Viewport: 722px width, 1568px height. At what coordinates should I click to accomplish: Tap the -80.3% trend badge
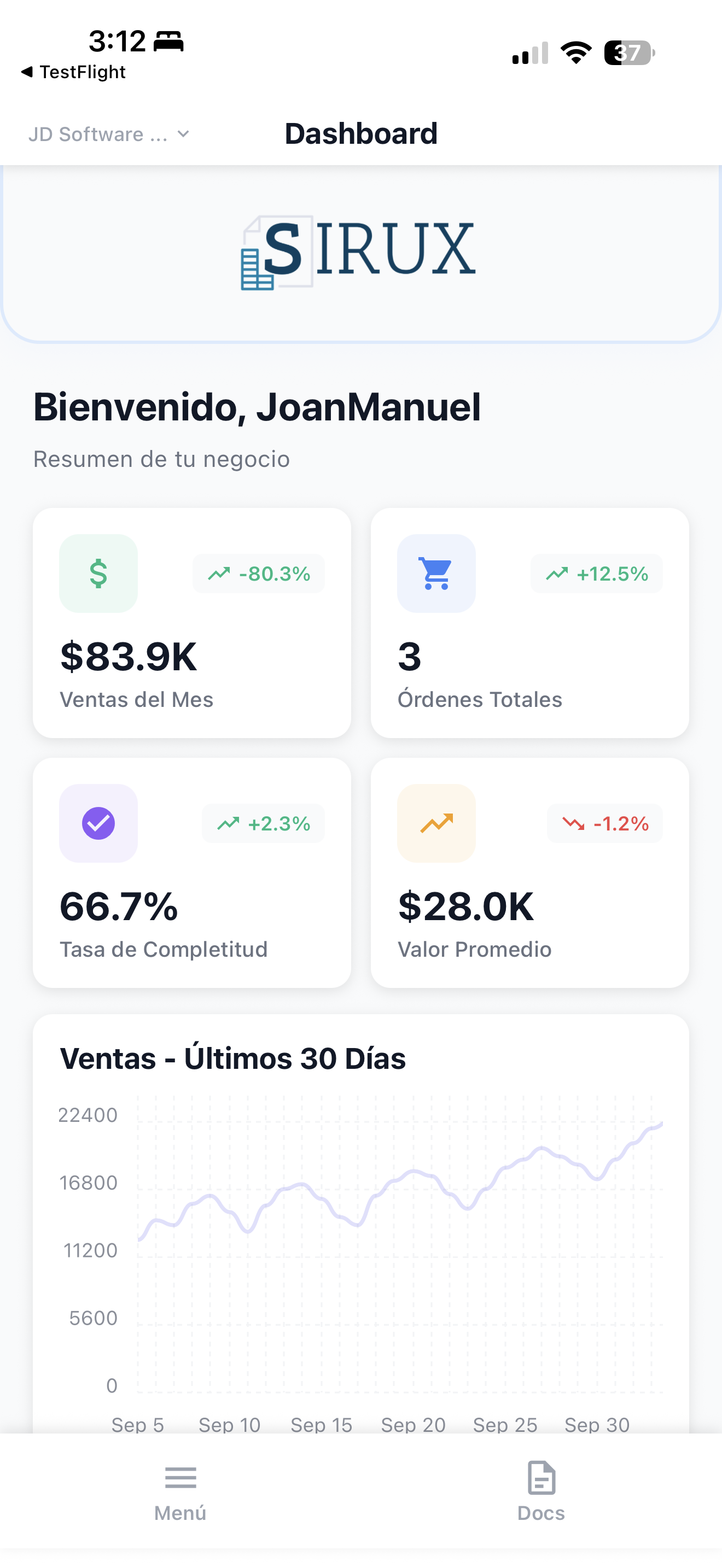[x=259, y=573]
